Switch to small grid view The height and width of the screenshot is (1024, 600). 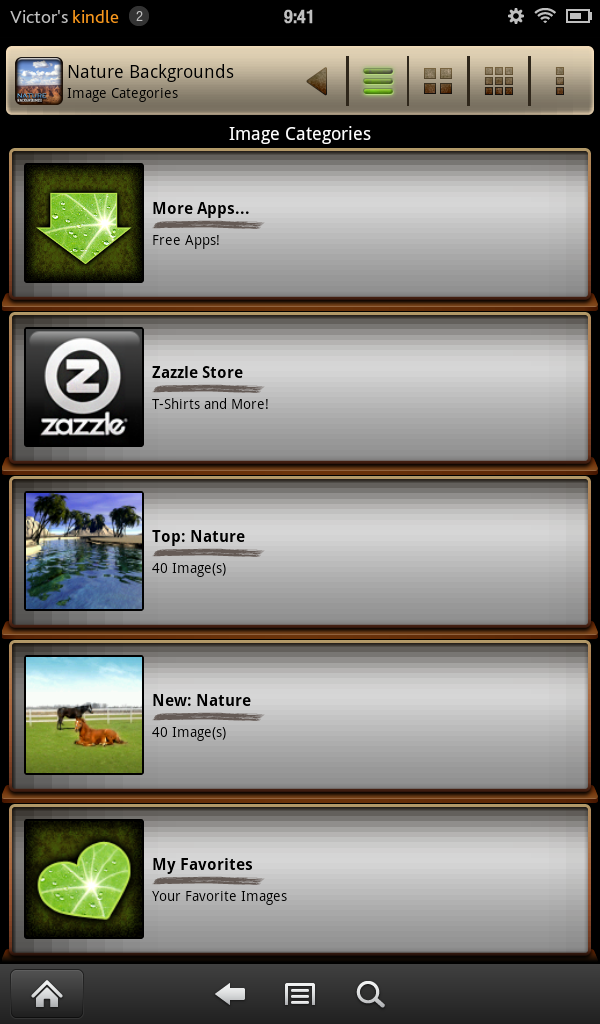click(x=498, y=81)
